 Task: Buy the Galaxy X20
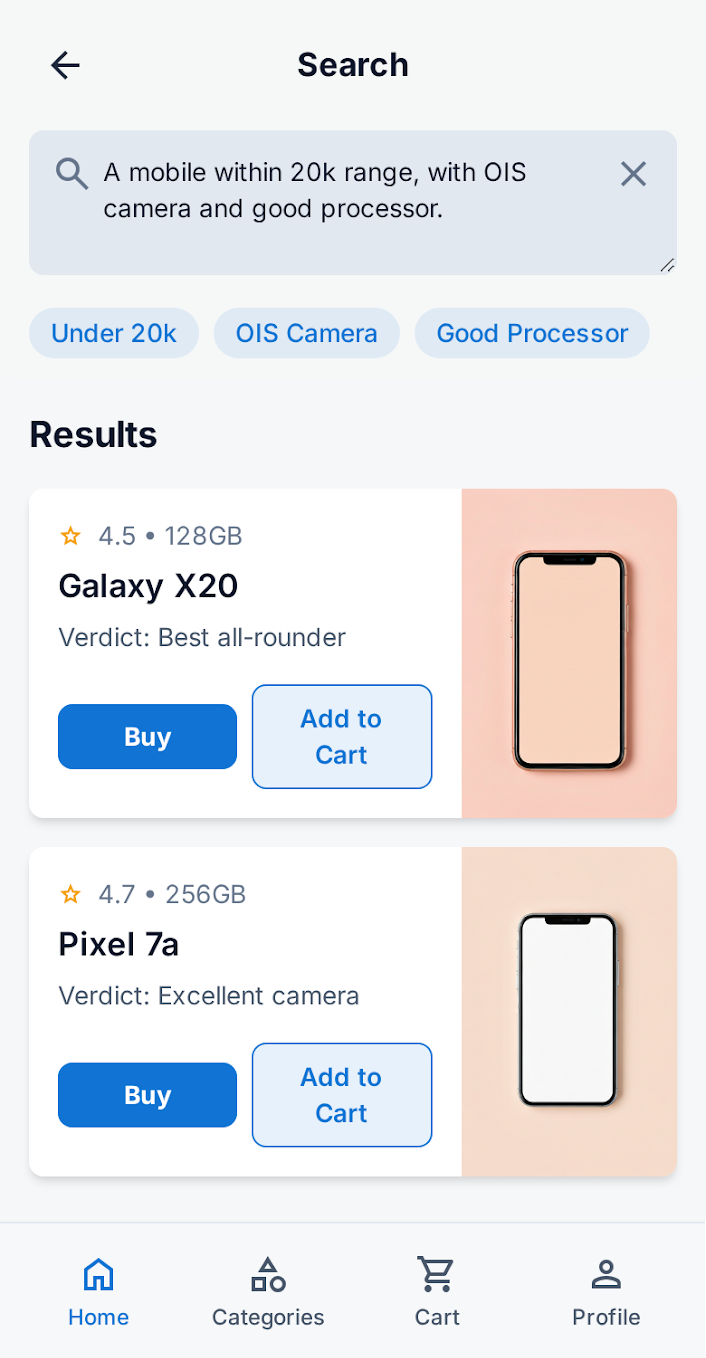pyautogui.click(x=147, y=737)
